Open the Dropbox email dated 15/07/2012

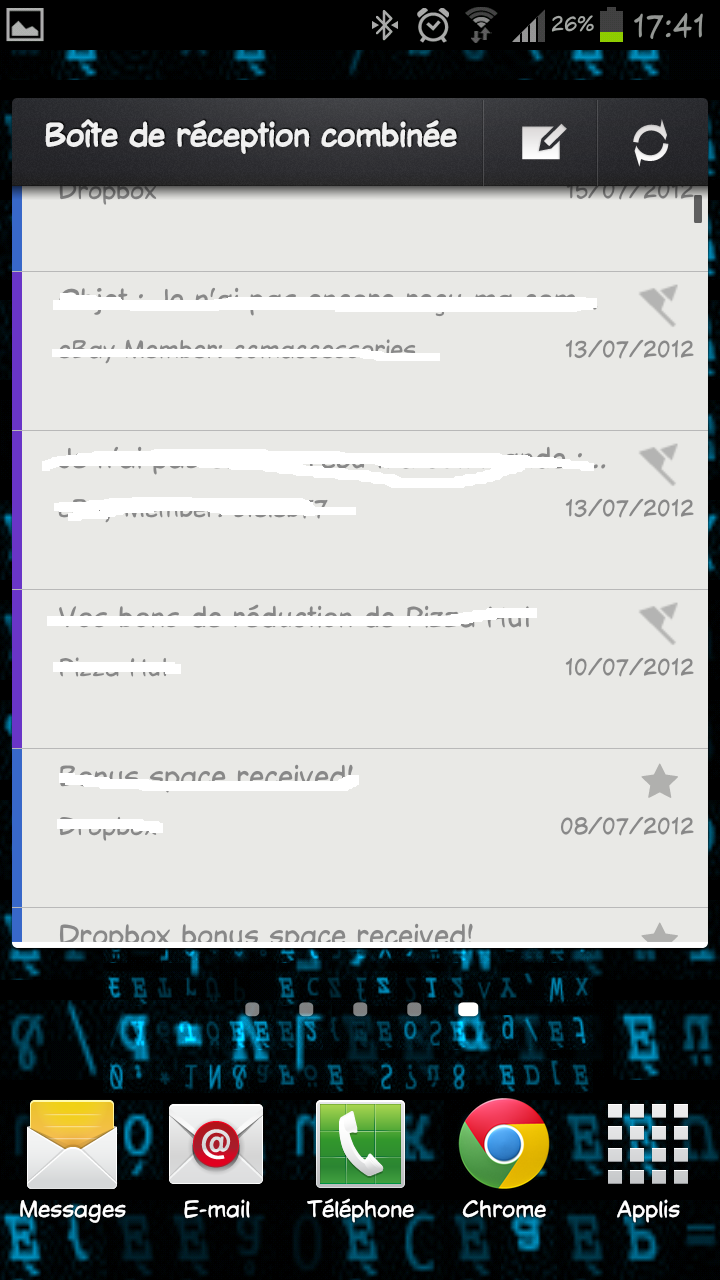(x=300, y=225)
